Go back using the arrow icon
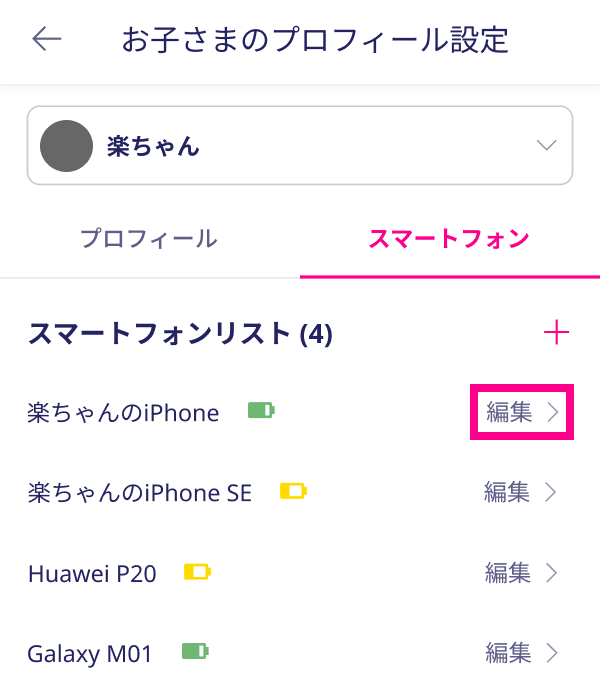Viewport: 600px width, 692px height. pos(47,39)
